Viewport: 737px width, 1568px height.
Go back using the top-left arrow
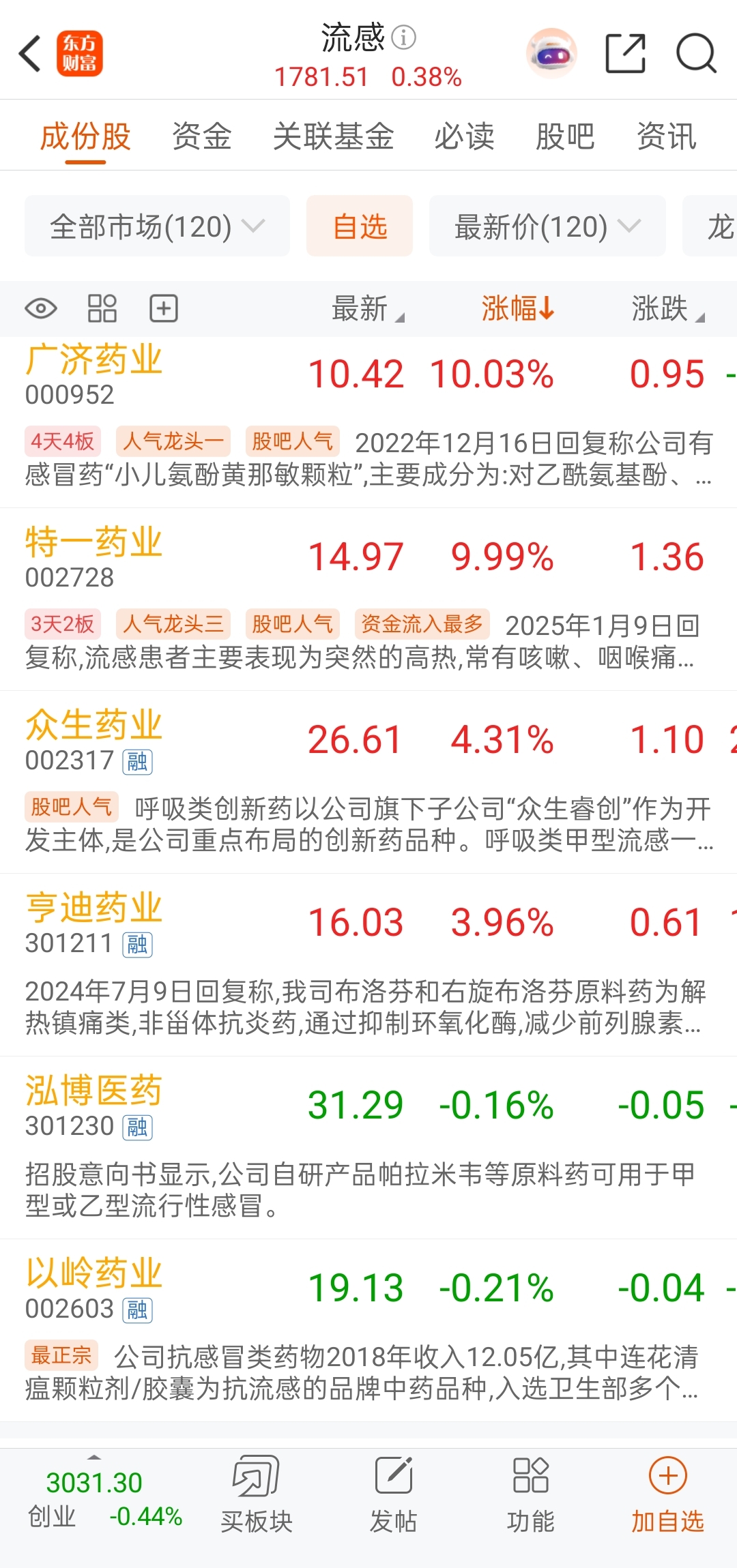pos(31,53)
